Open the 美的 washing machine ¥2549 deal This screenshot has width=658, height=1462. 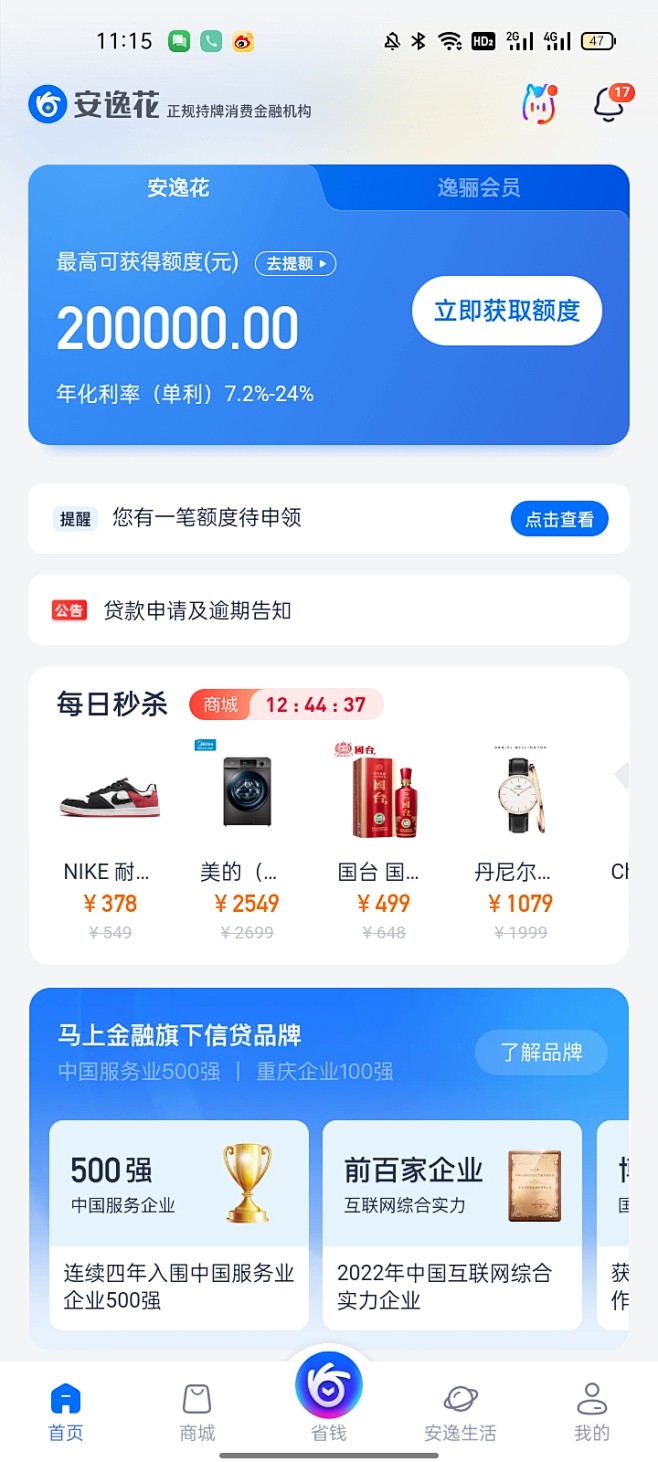pos(246,838)
